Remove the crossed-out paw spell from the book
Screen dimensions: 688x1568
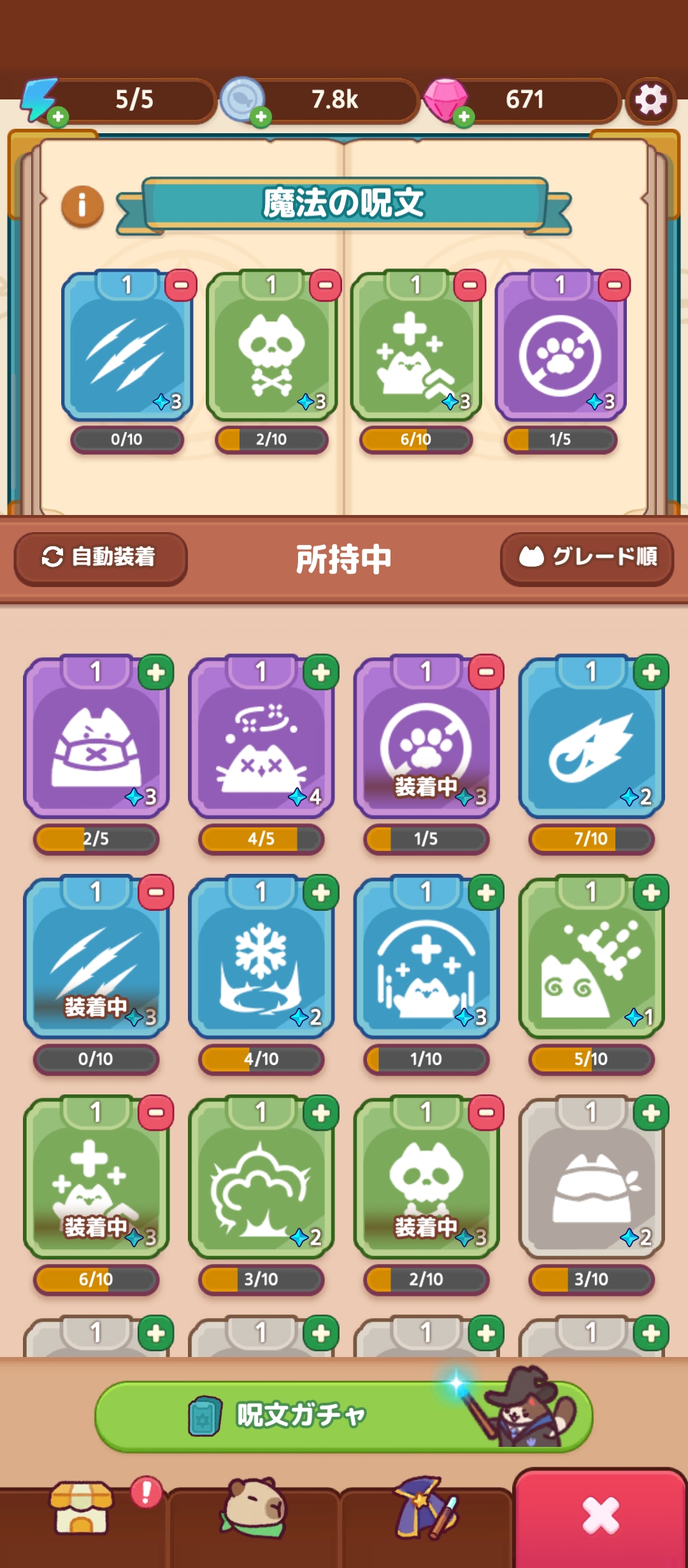click(615, 285)
